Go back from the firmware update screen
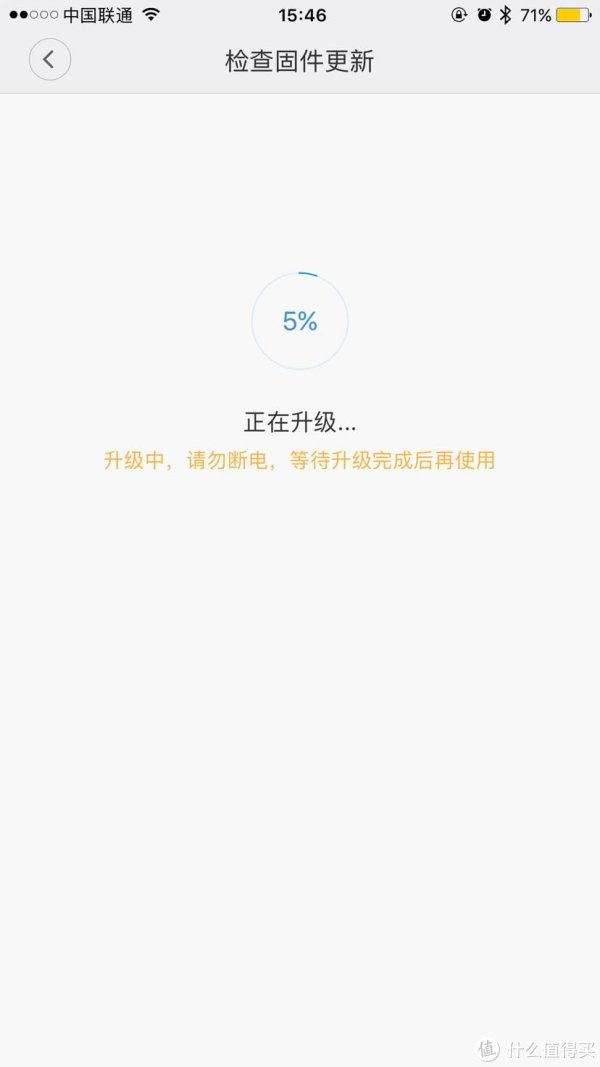This screenshot has width=600, height=1067. pos(50,60)
